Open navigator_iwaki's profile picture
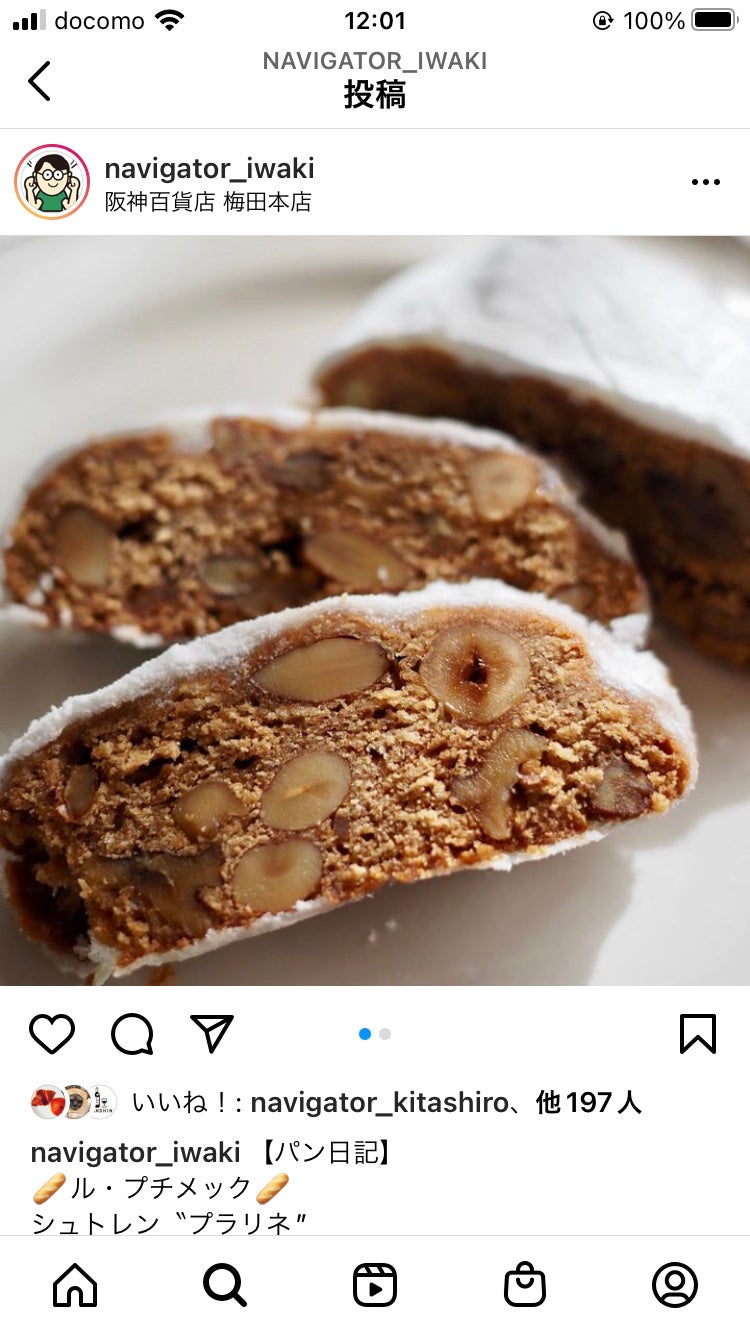750x1334 pixels. tap(52, 182)
